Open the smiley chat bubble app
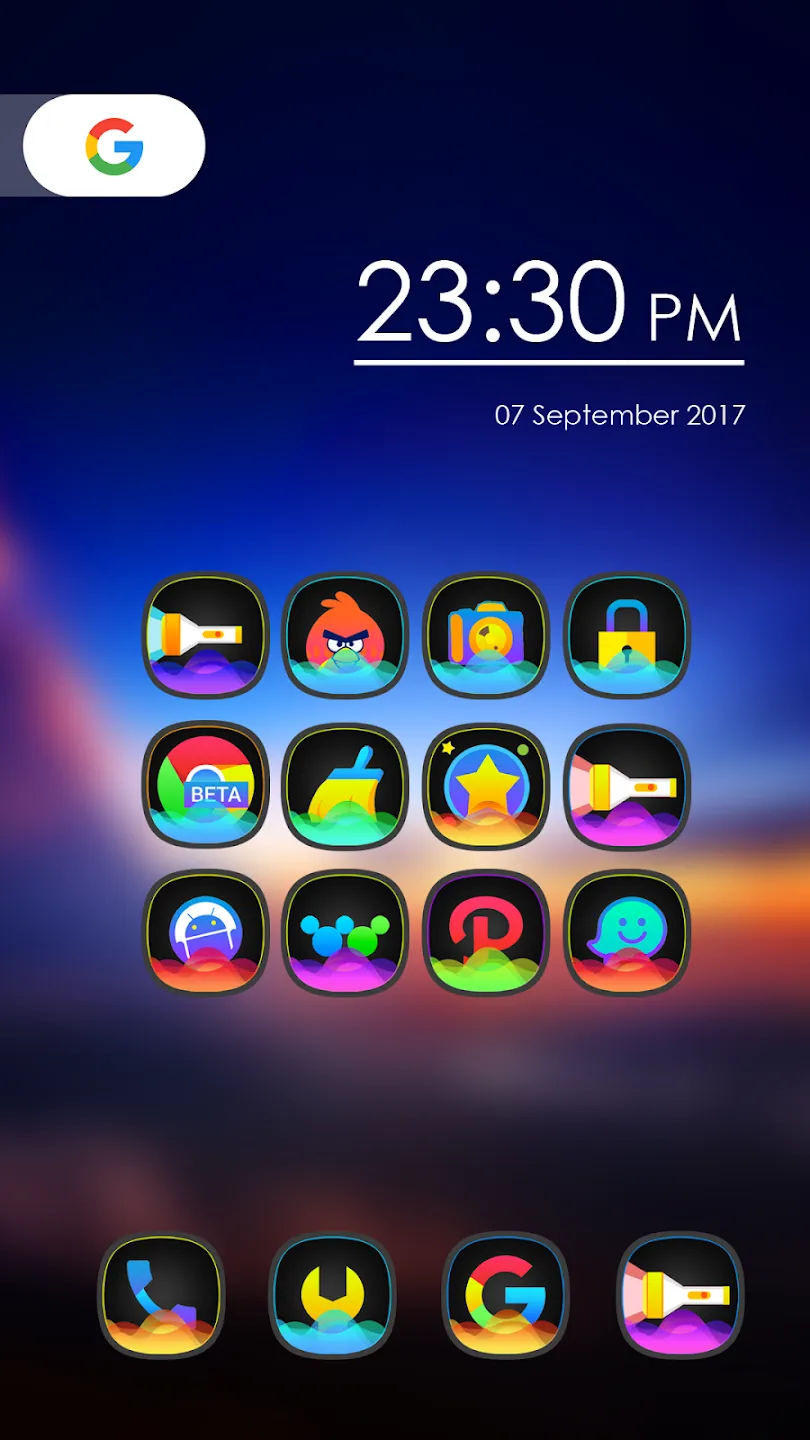810x1440 pixels. pos(627,933)
